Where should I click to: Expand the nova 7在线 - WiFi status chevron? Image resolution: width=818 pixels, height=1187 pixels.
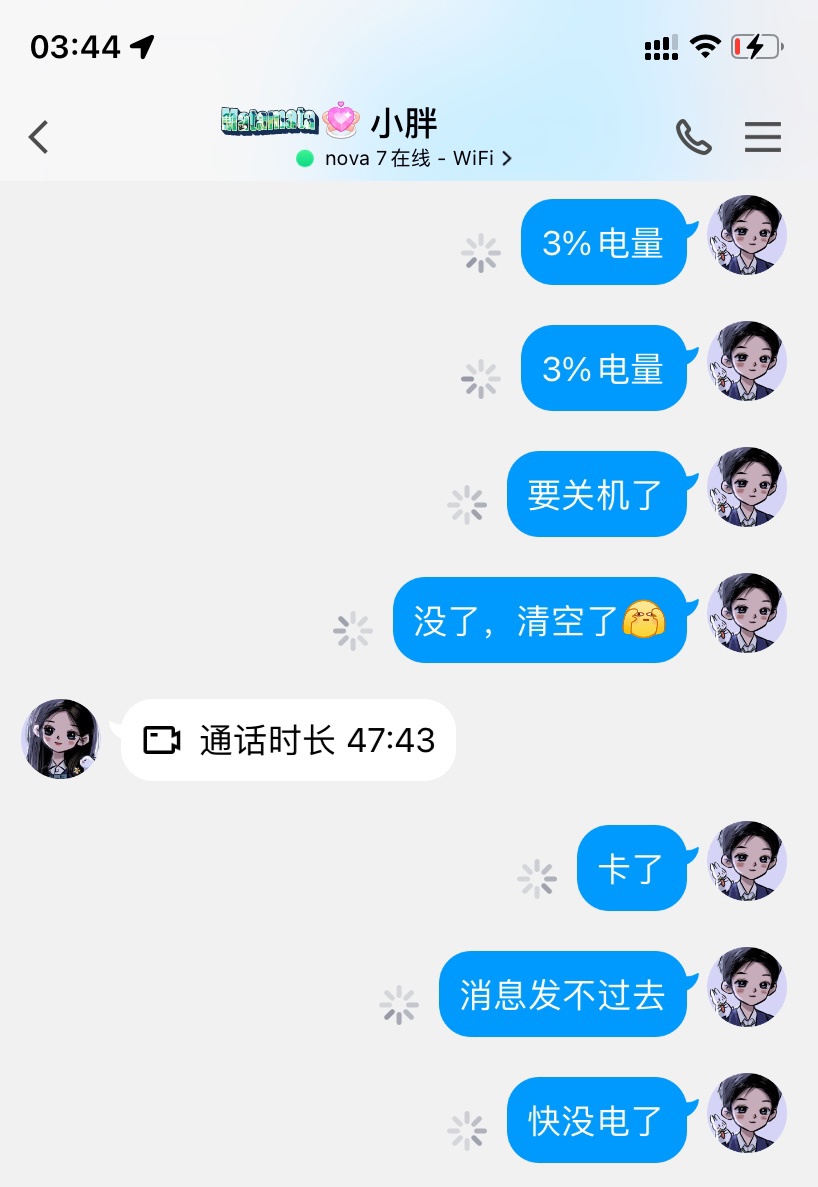507,158
